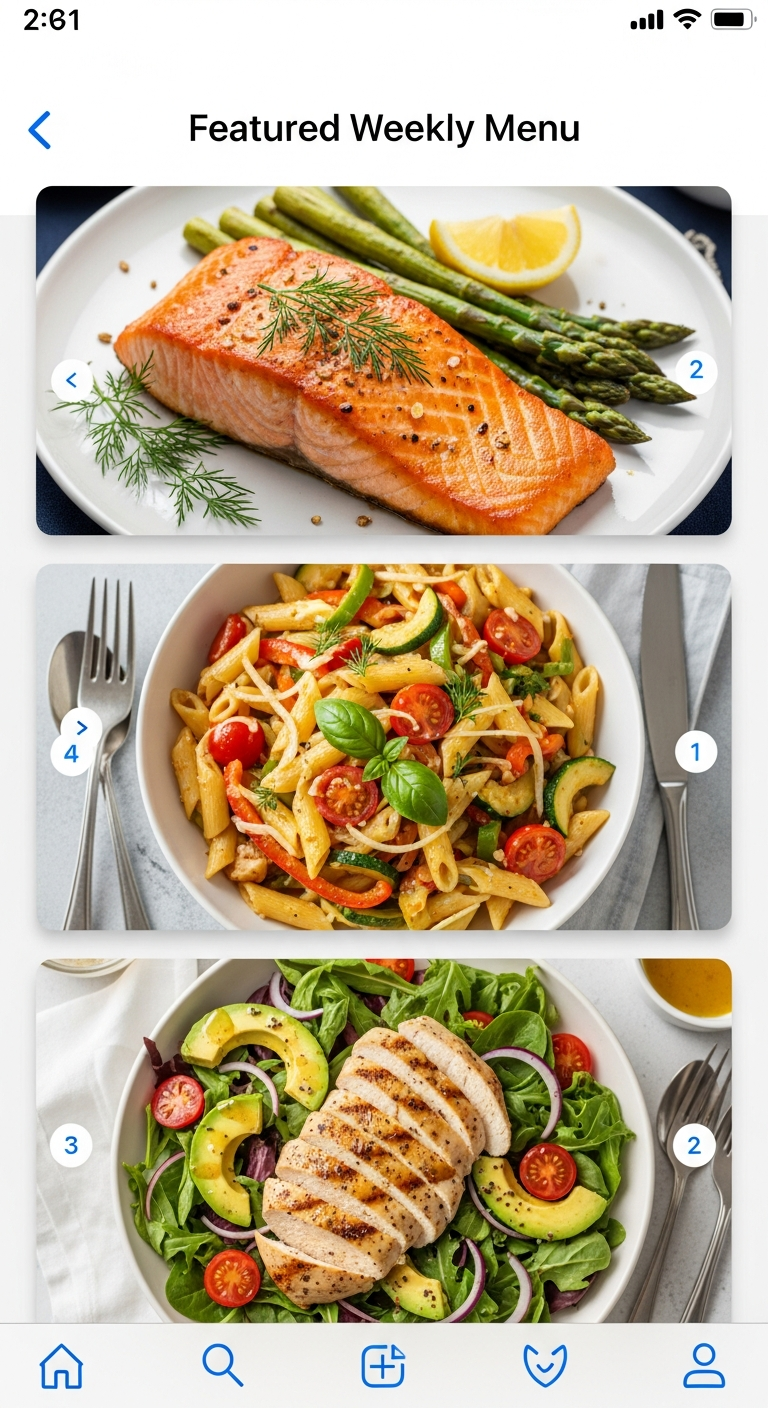Click the badge showing 2 on salmon card
The height and width of the screenshot is (1408, 768).
click(x=697, y=370)
